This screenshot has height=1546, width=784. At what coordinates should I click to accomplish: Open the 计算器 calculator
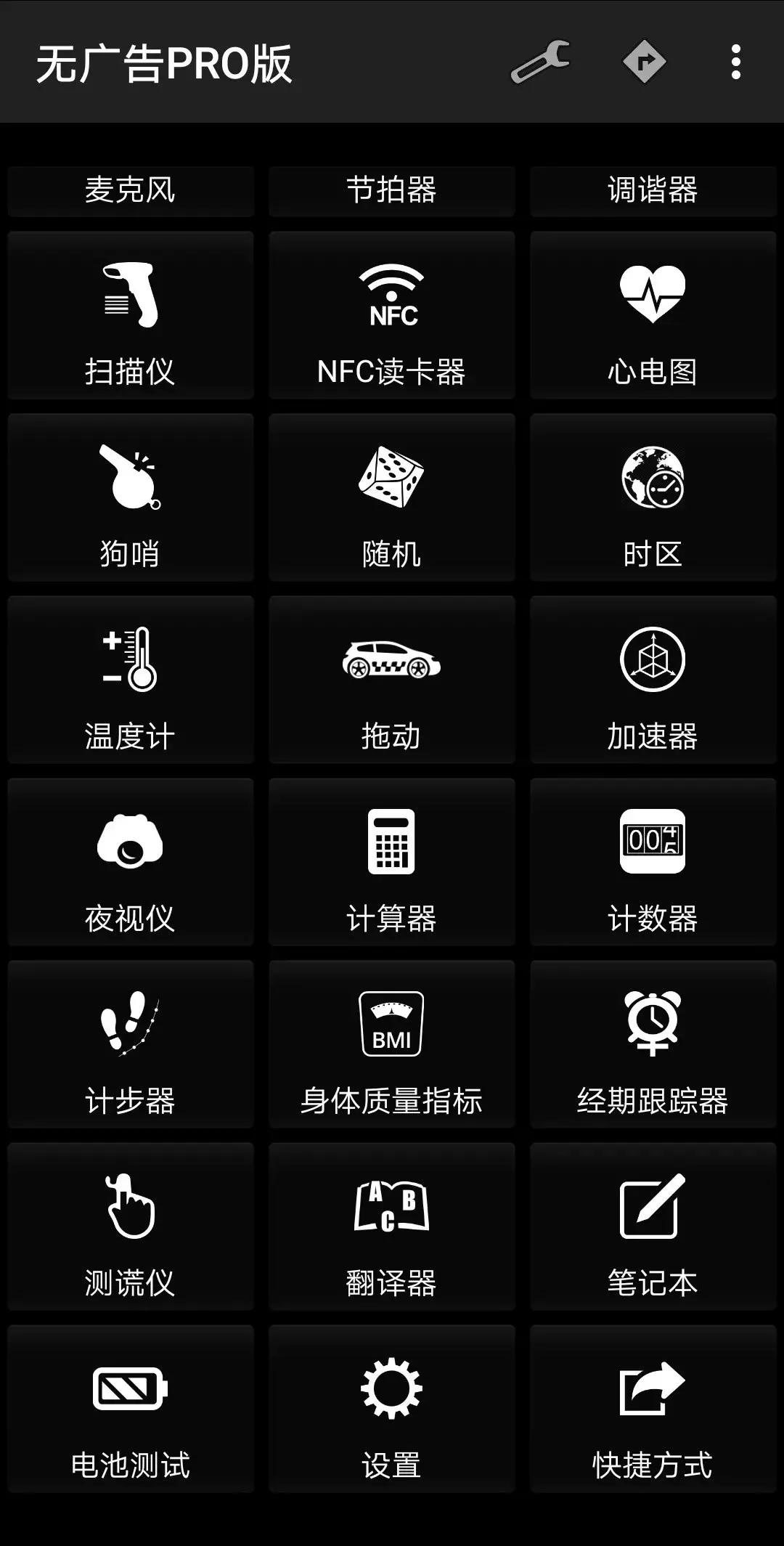pos(392,862)
